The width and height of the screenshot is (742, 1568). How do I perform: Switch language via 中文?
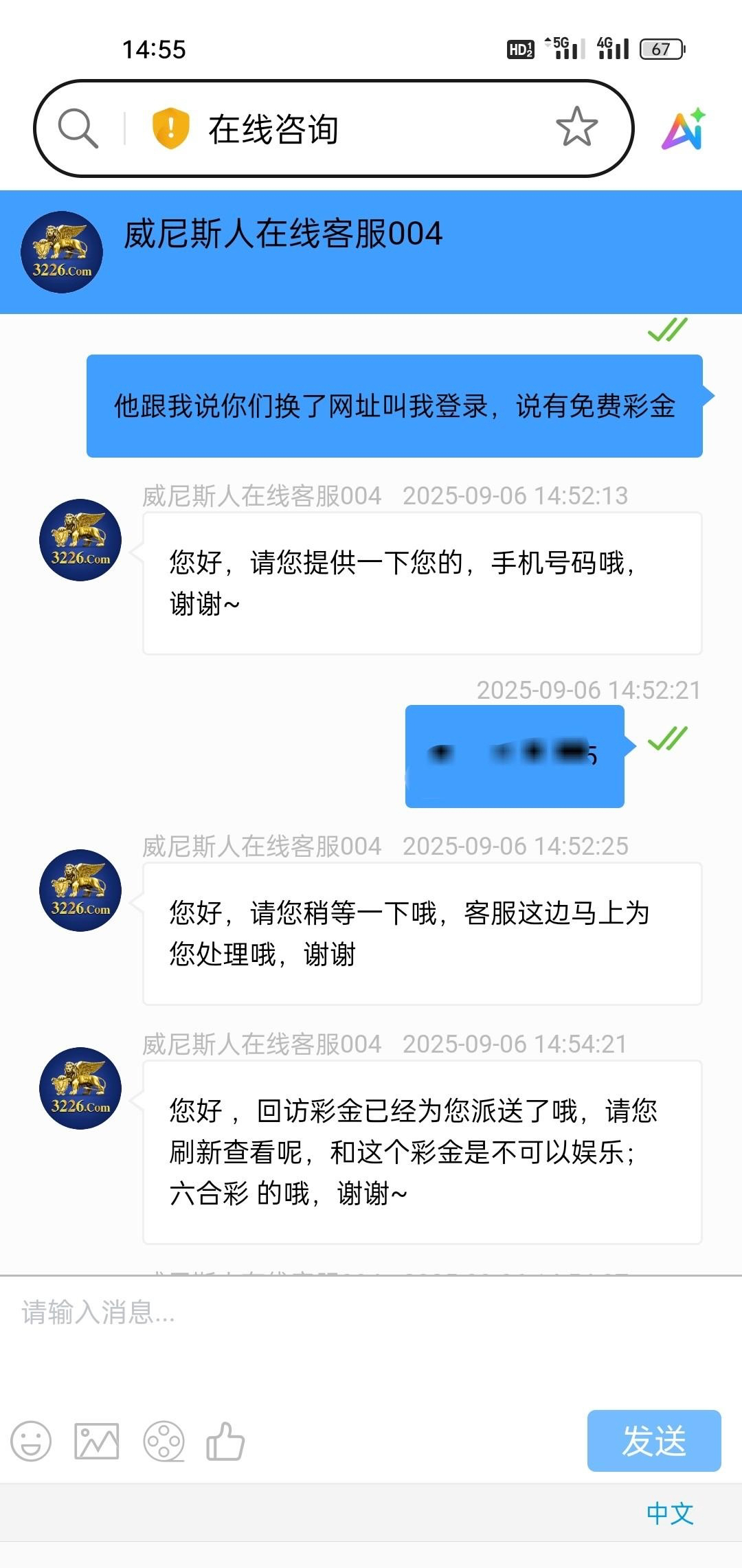[670, 1513]
